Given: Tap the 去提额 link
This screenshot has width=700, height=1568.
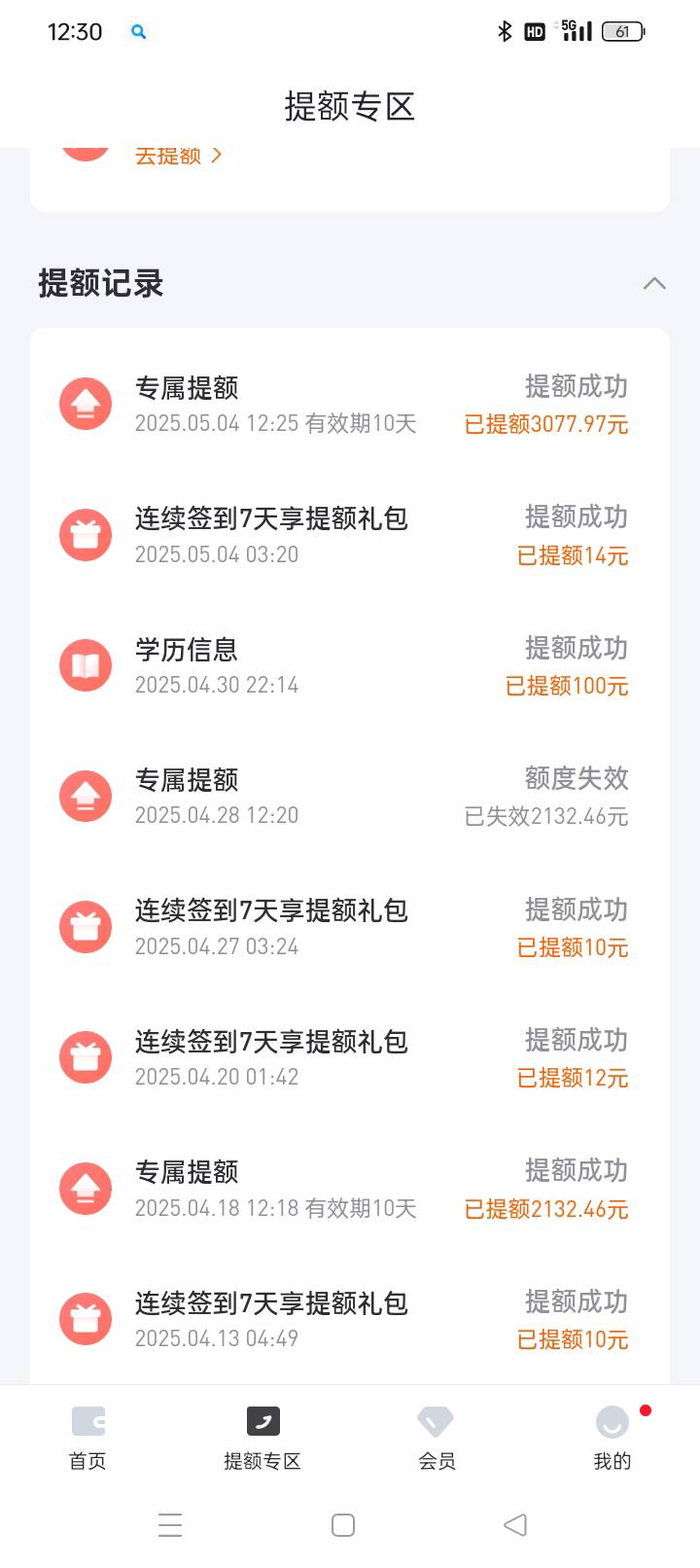Looking at the screenshot, I should click(178, 156).
